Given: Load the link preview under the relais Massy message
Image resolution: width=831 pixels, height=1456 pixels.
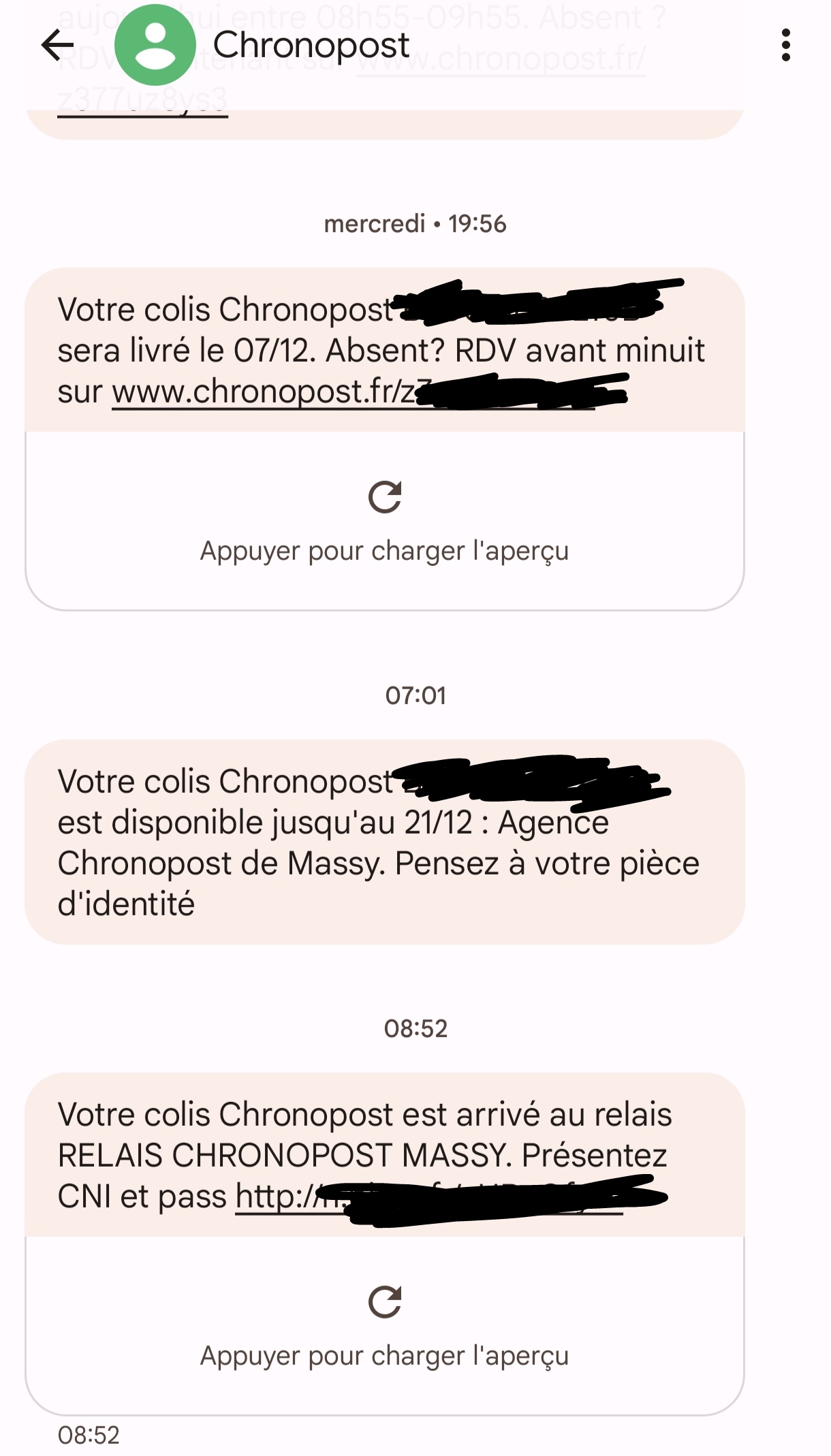Looking at the screenshot, I should tap(385, 1326).
